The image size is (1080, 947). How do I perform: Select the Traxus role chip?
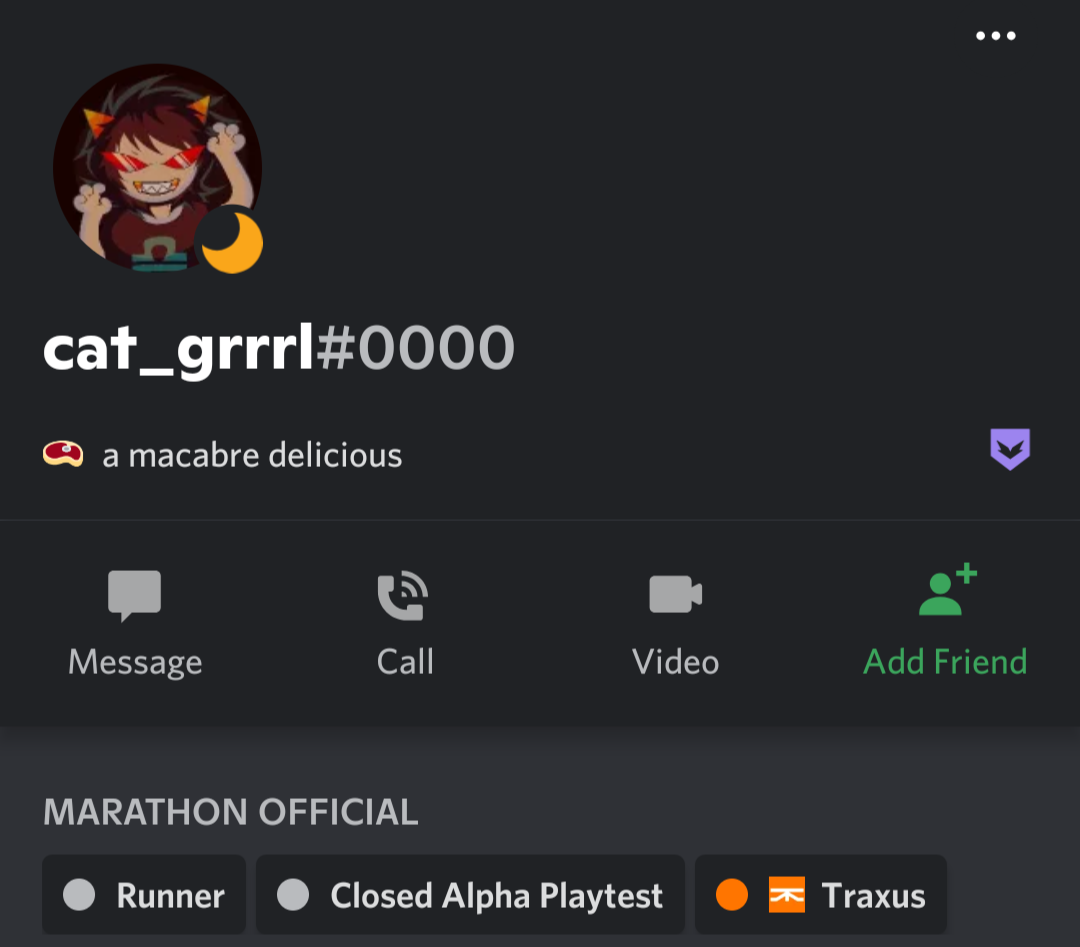tap(821, 895)
